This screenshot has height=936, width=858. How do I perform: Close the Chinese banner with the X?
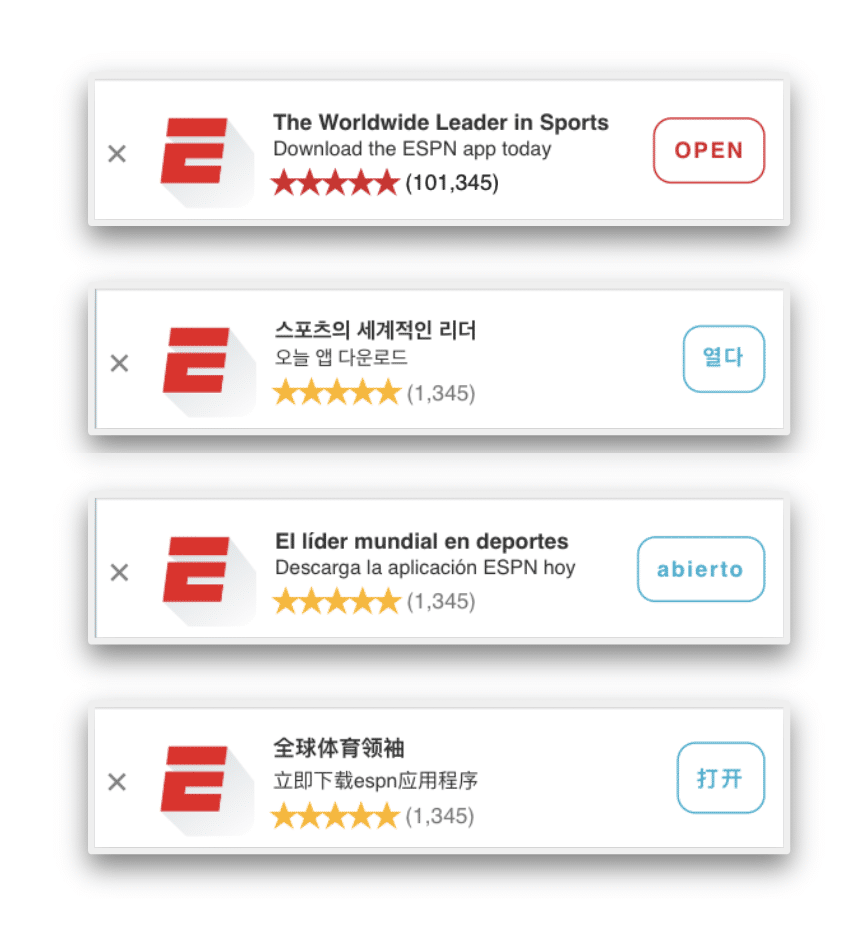(117, 781)
